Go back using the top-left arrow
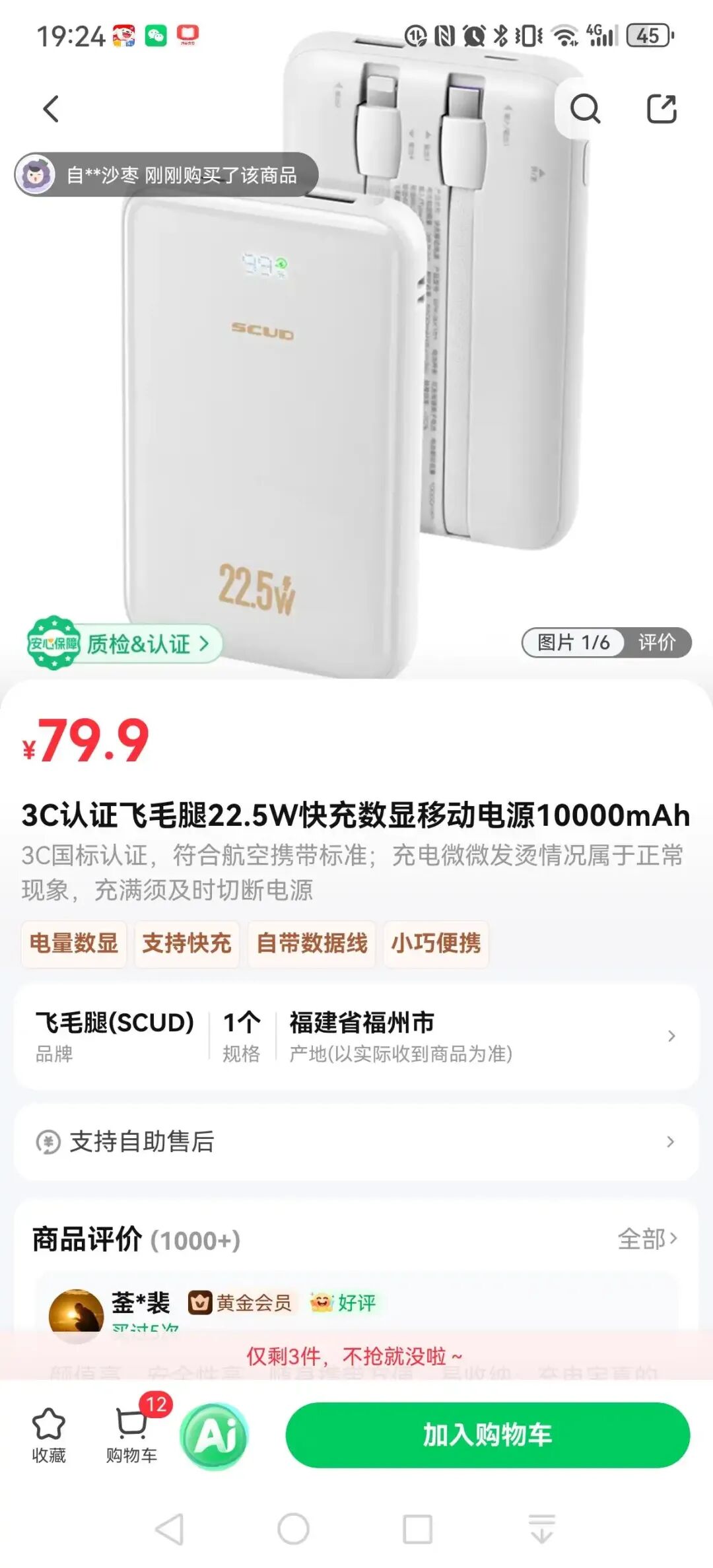This screenshot has height=1568, width=713. tap(51, 109)
